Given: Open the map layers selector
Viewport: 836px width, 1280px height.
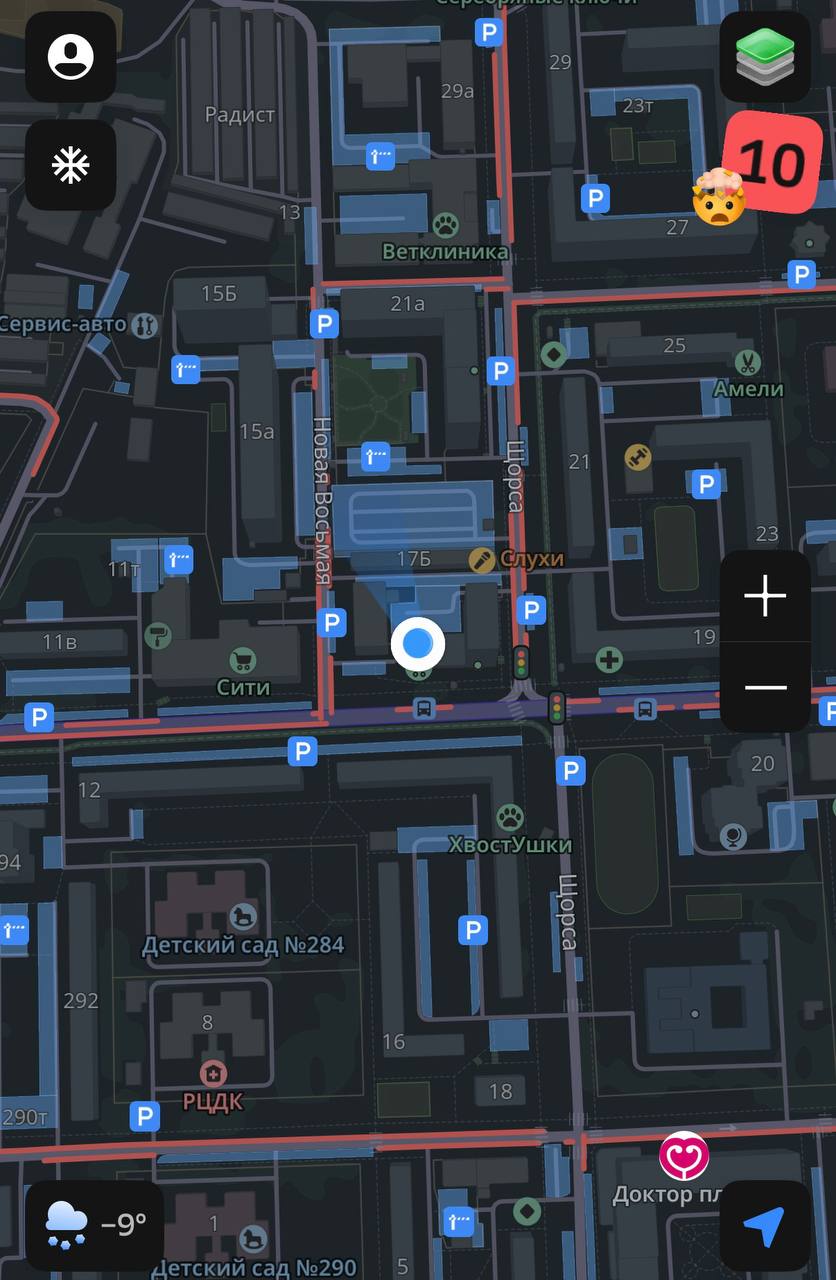Looking at the screenshot, I should (x=765, y=57).
